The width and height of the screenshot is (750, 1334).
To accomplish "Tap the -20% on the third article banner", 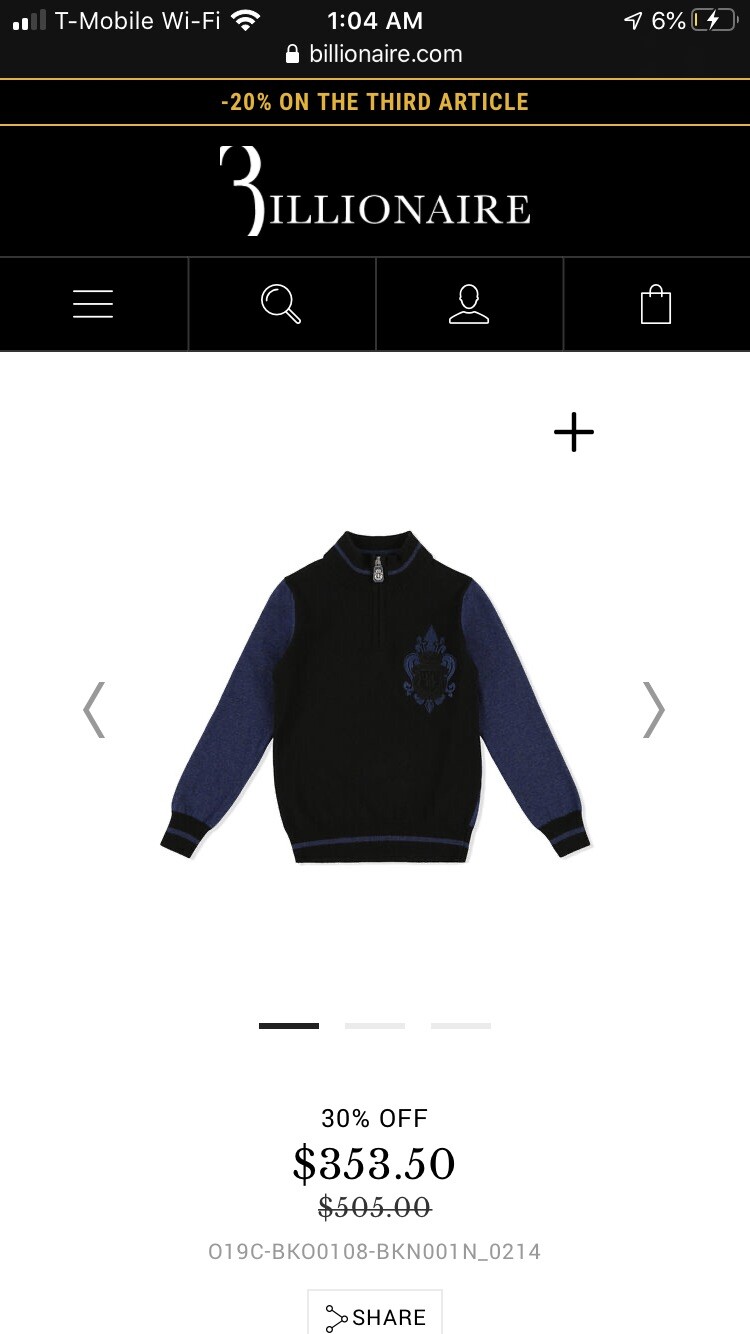I will point(375,102).
